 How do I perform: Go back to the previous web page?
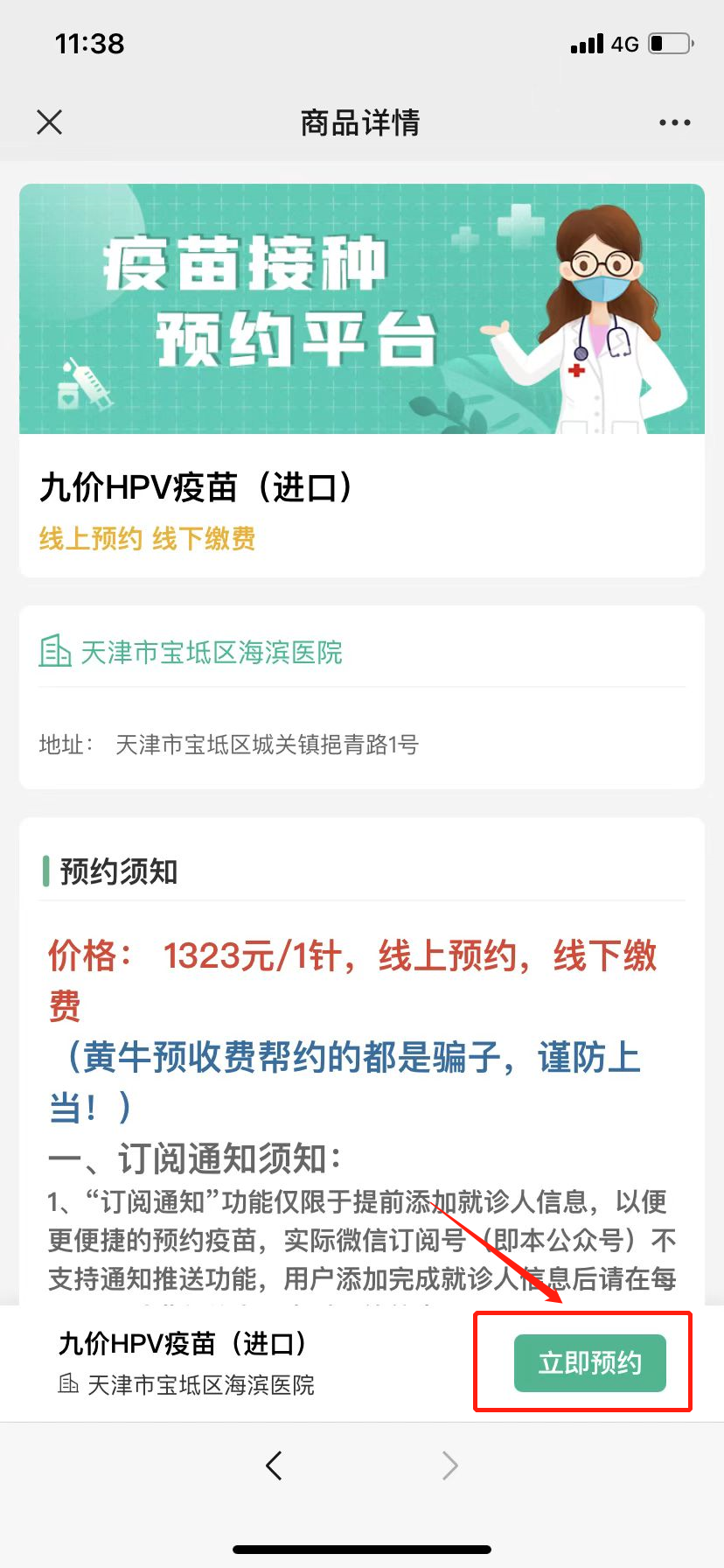click(275, 1465)
